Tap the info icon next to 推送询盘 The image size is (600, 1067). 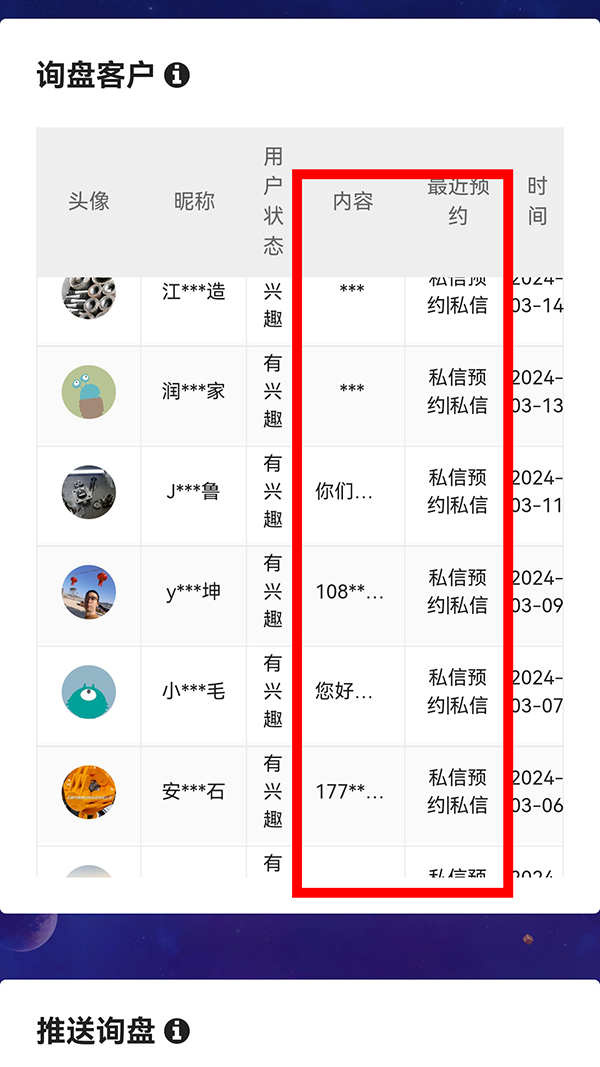click(x=177, y=1030)
